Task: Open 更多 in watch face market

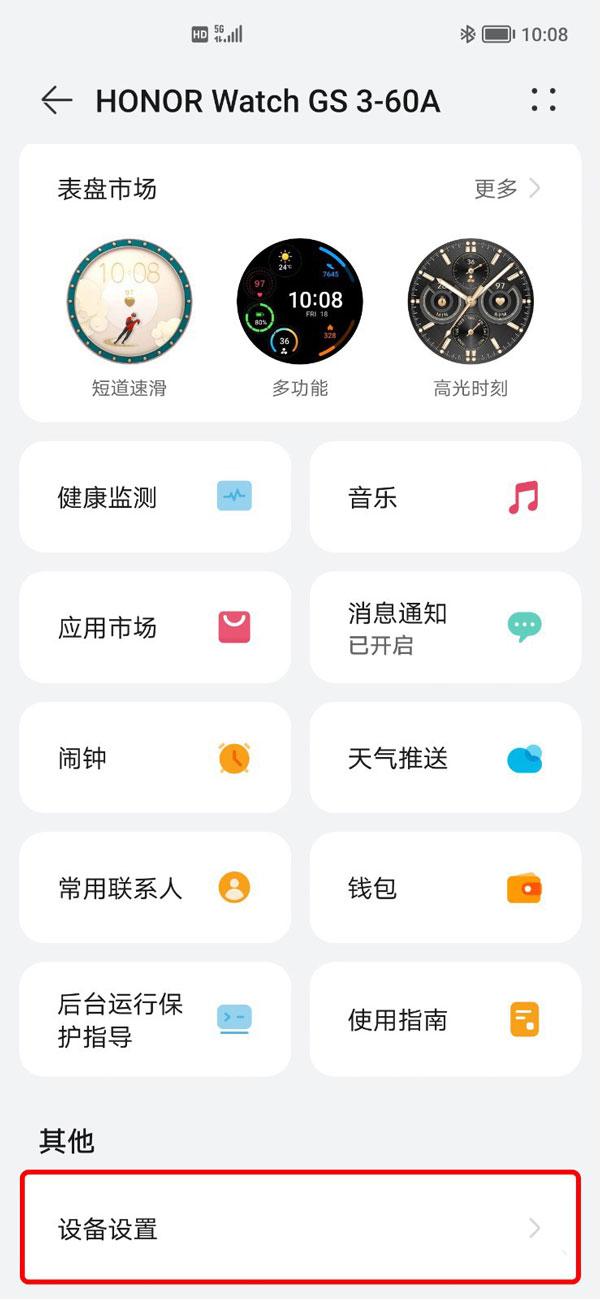Action: 507,188
